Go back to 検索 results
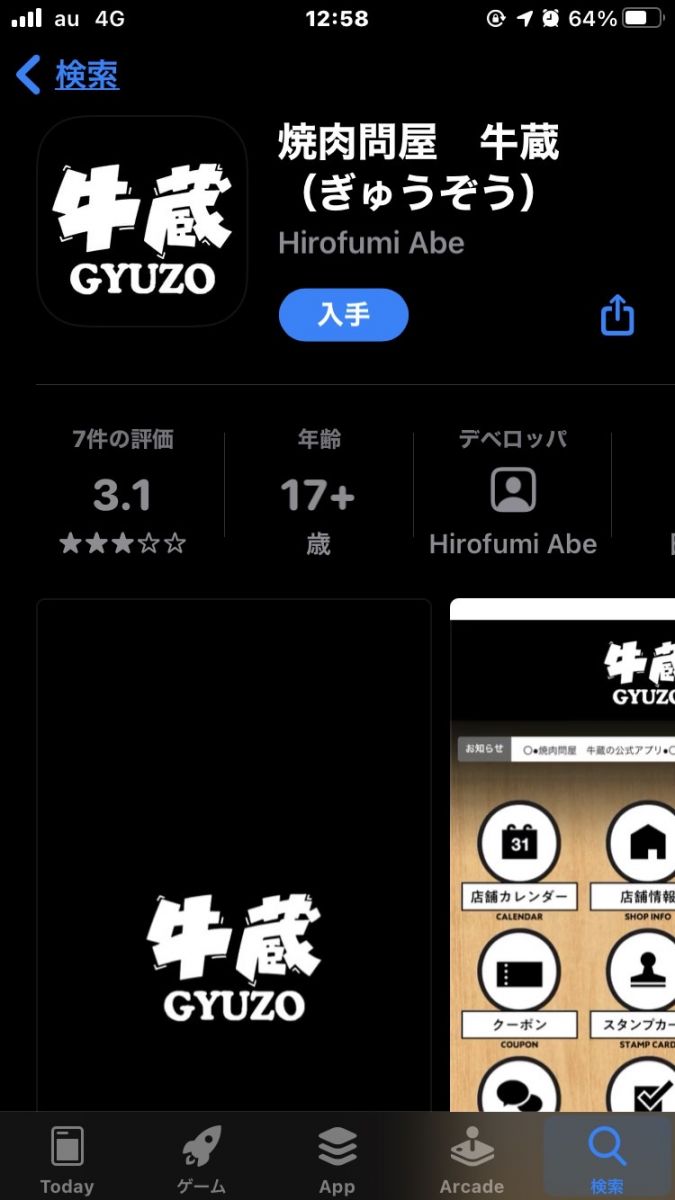Screen dimensions: 675x1200 (68, 76)
